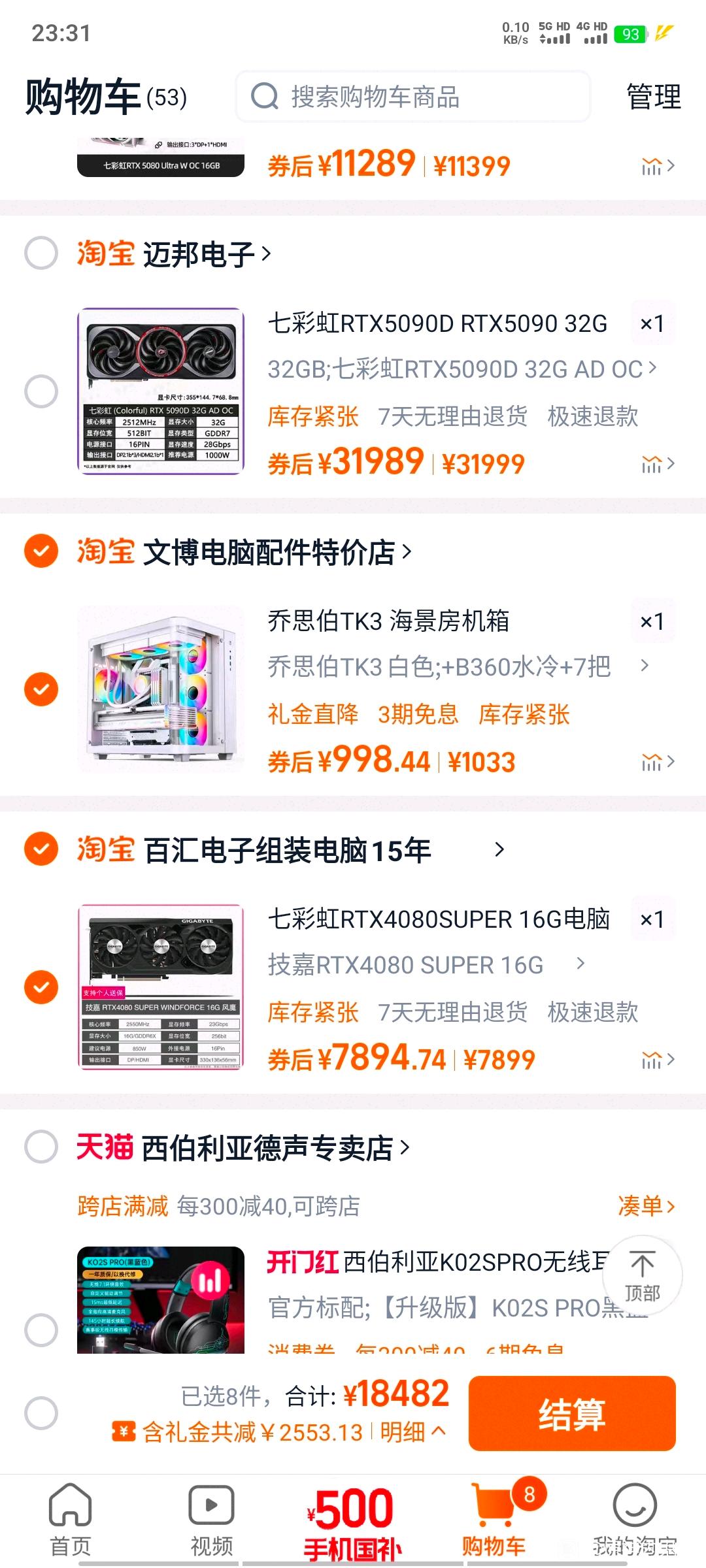Image resolution: width=706 pixels, height=1568 pixels.
Task: Tap 凑单 for the 跨店满减 offer
Action: click(645, 1206)
